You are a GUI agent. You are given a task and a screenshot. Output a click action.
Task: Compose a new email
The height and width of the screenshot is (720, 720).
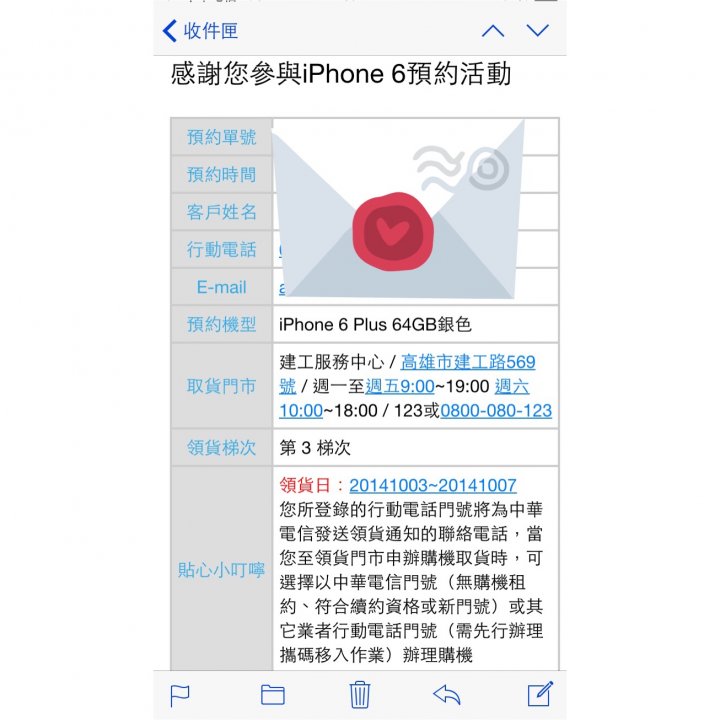point(540,693)
